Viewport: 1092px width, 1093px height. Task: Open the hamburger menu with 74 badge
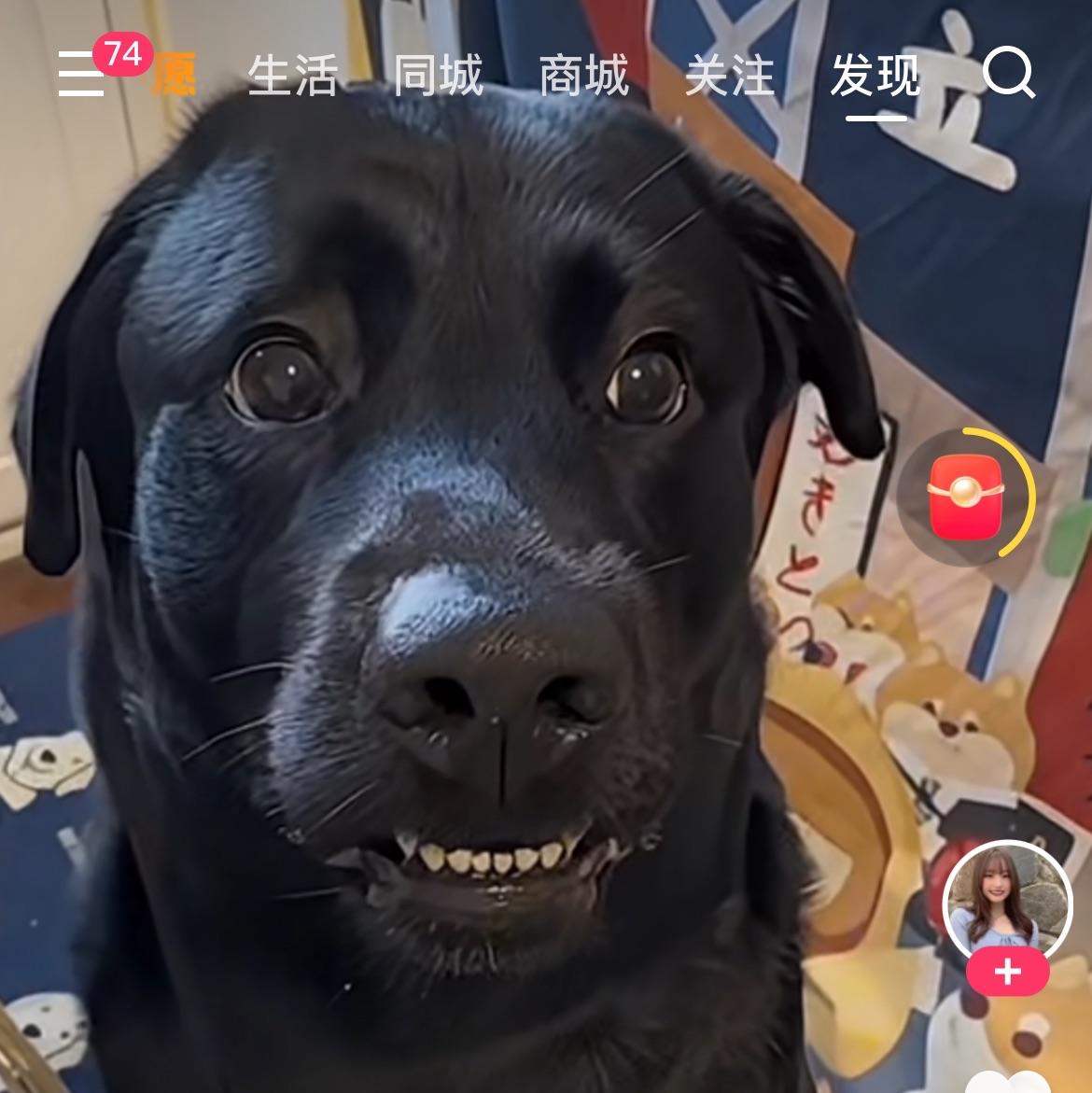click(82, 75)
